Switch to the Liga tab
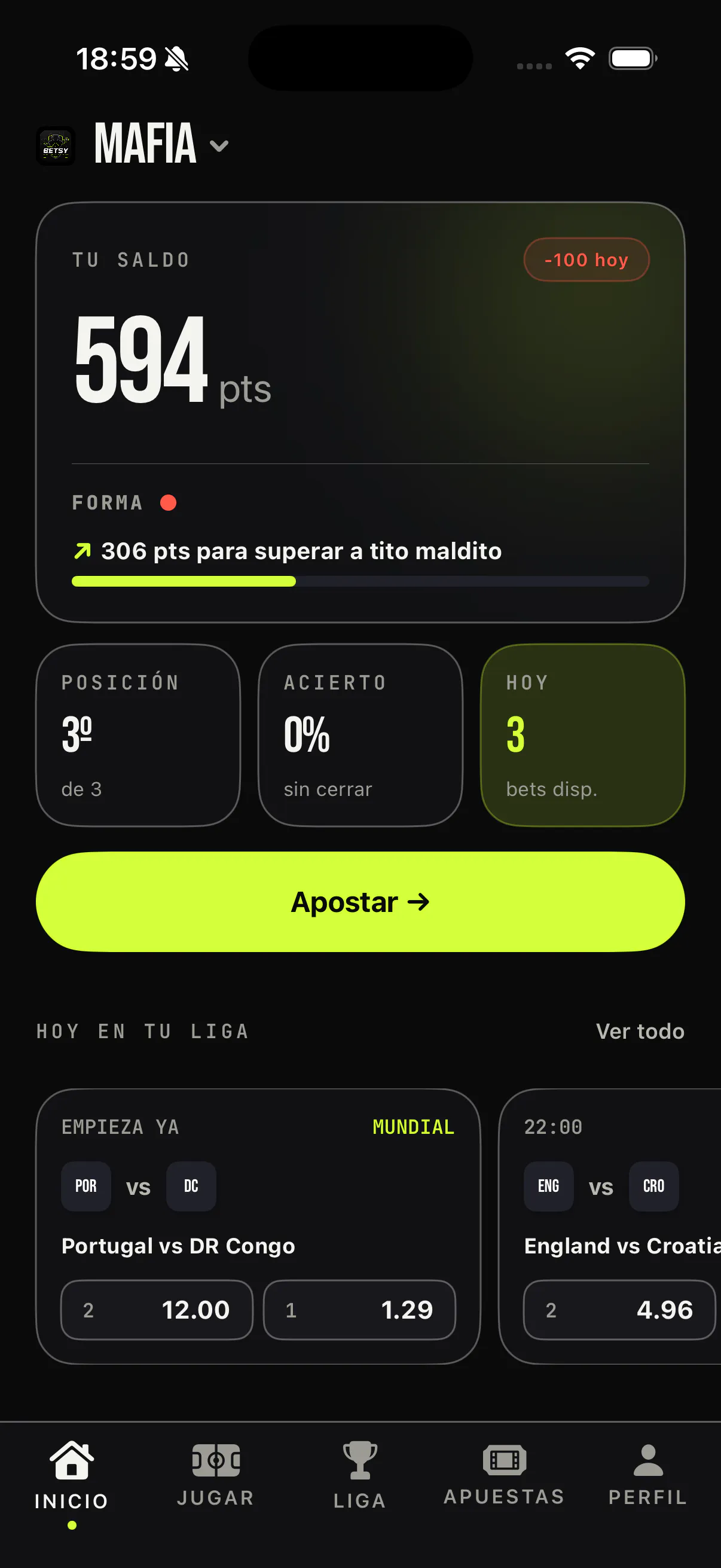Image resolution: width=721 pixels, height=1568 pixels. (360, 1475)
